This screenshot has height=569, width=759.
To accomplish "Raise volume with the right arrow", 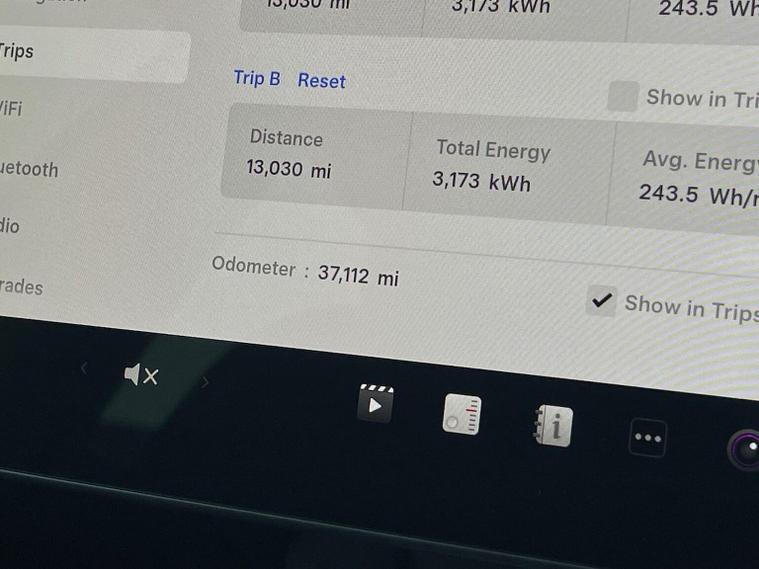I will pos(205,381).
